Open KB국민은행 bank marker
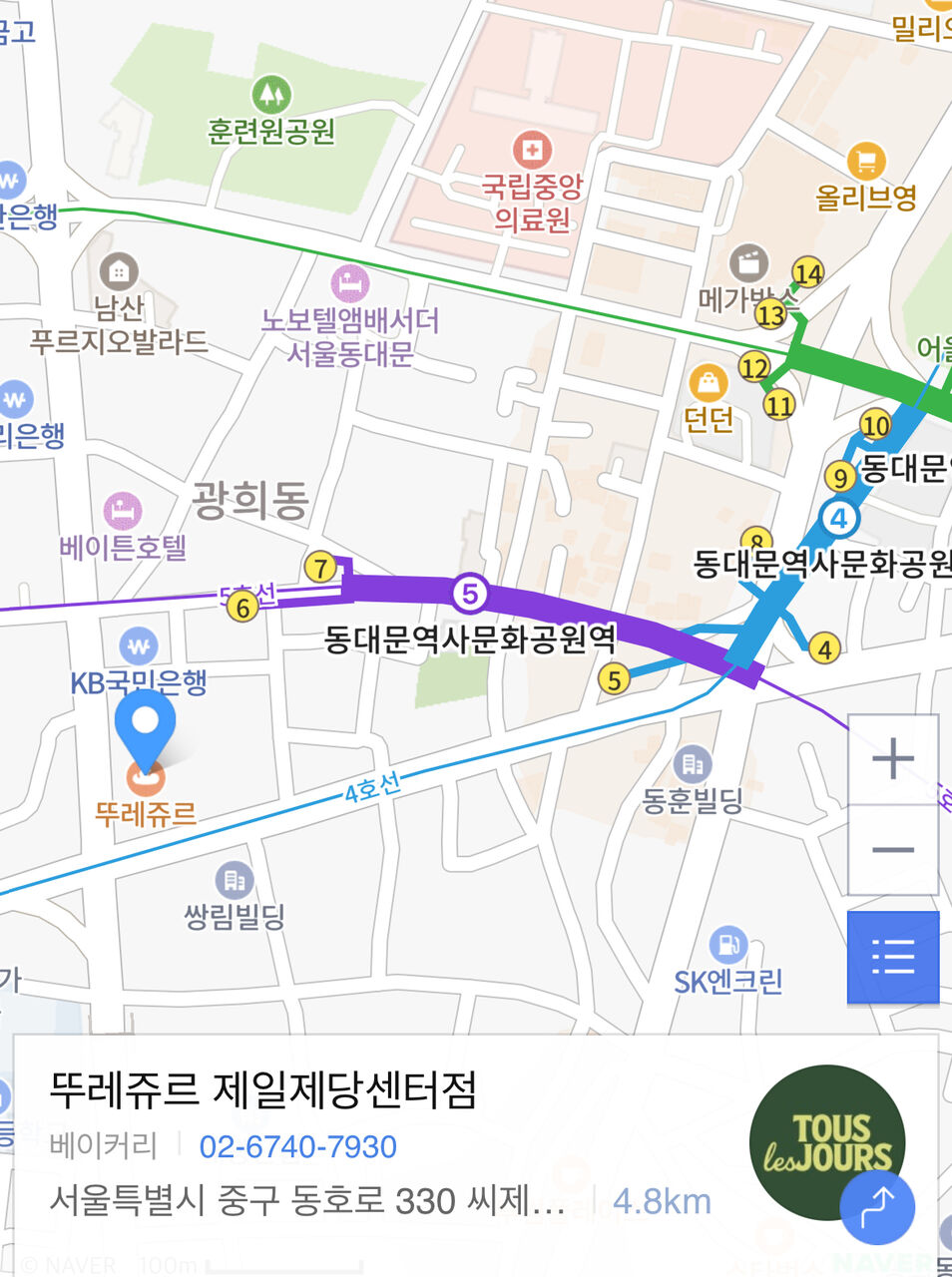952x1277 pixels. pyautogui.click(x=138, y=645)
